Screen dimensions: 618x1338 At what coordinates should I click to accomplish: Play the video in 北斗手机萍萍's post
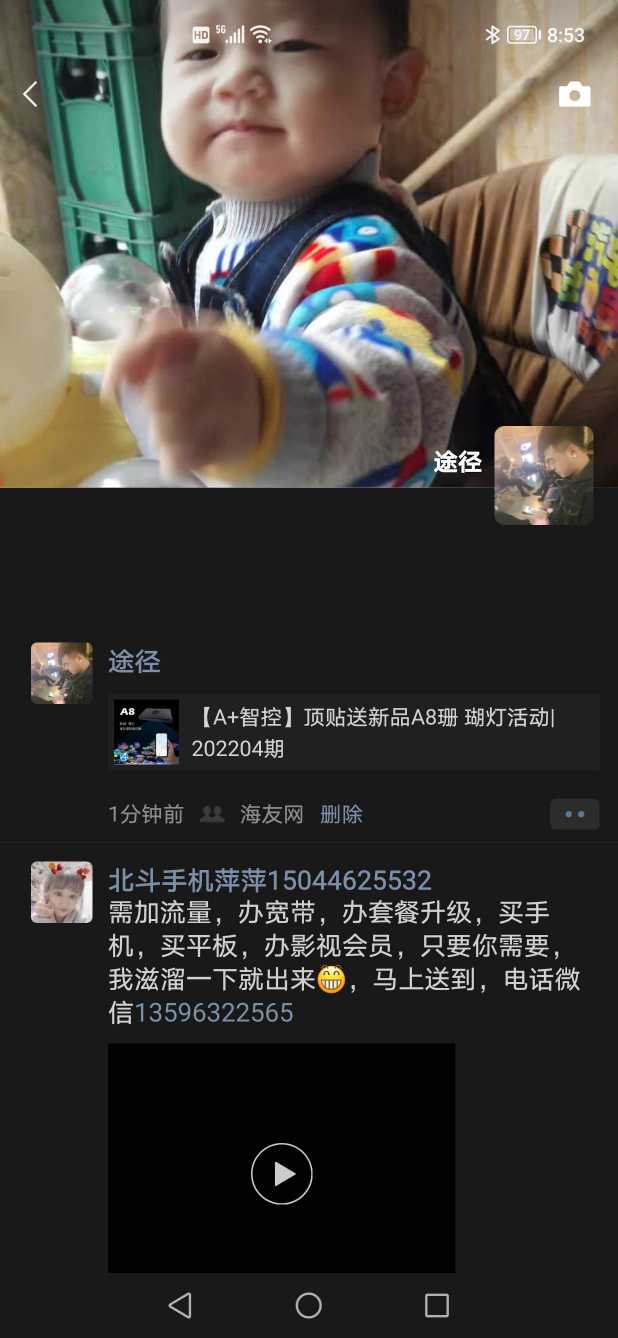[x=282, y=1174]
